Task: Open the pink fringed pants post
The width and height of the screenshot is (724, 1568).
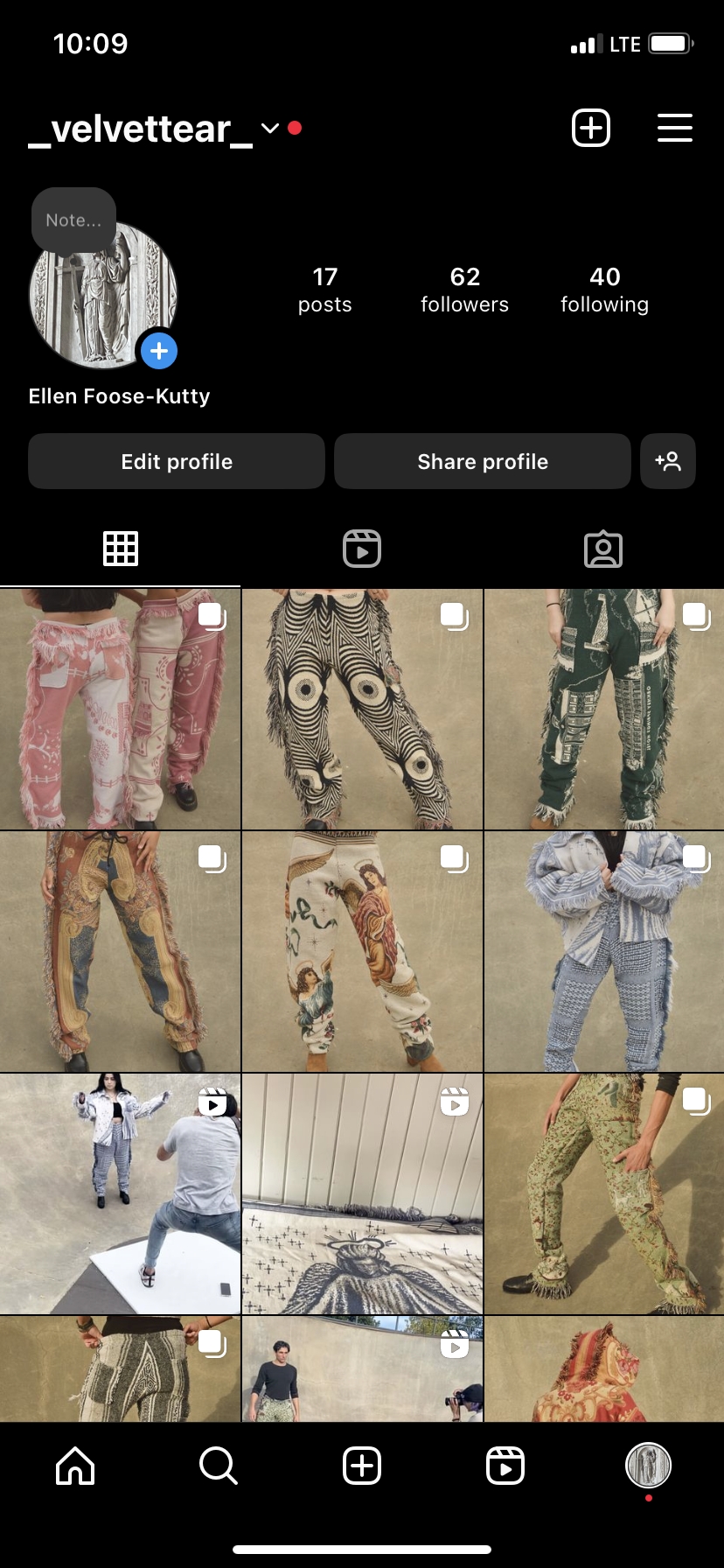Action: click(x=120, y=709)
